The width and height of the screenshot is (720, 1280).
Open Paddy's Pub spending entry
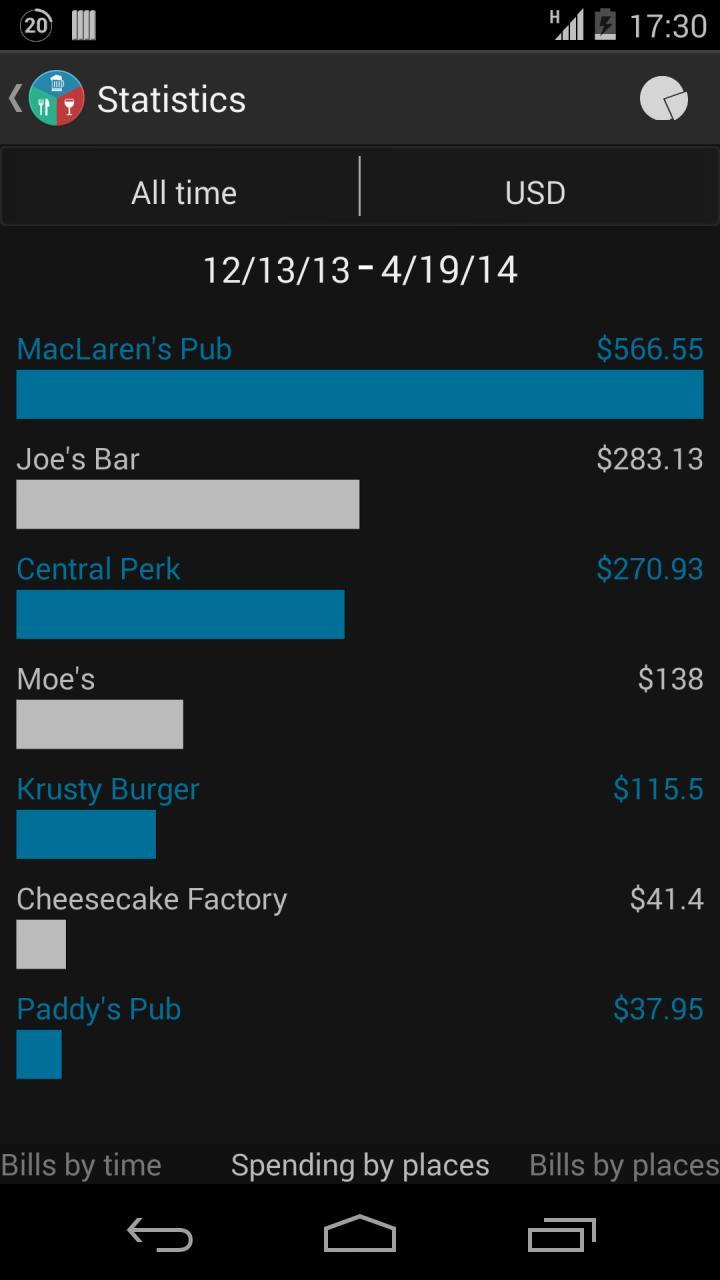click(360, 1036)
